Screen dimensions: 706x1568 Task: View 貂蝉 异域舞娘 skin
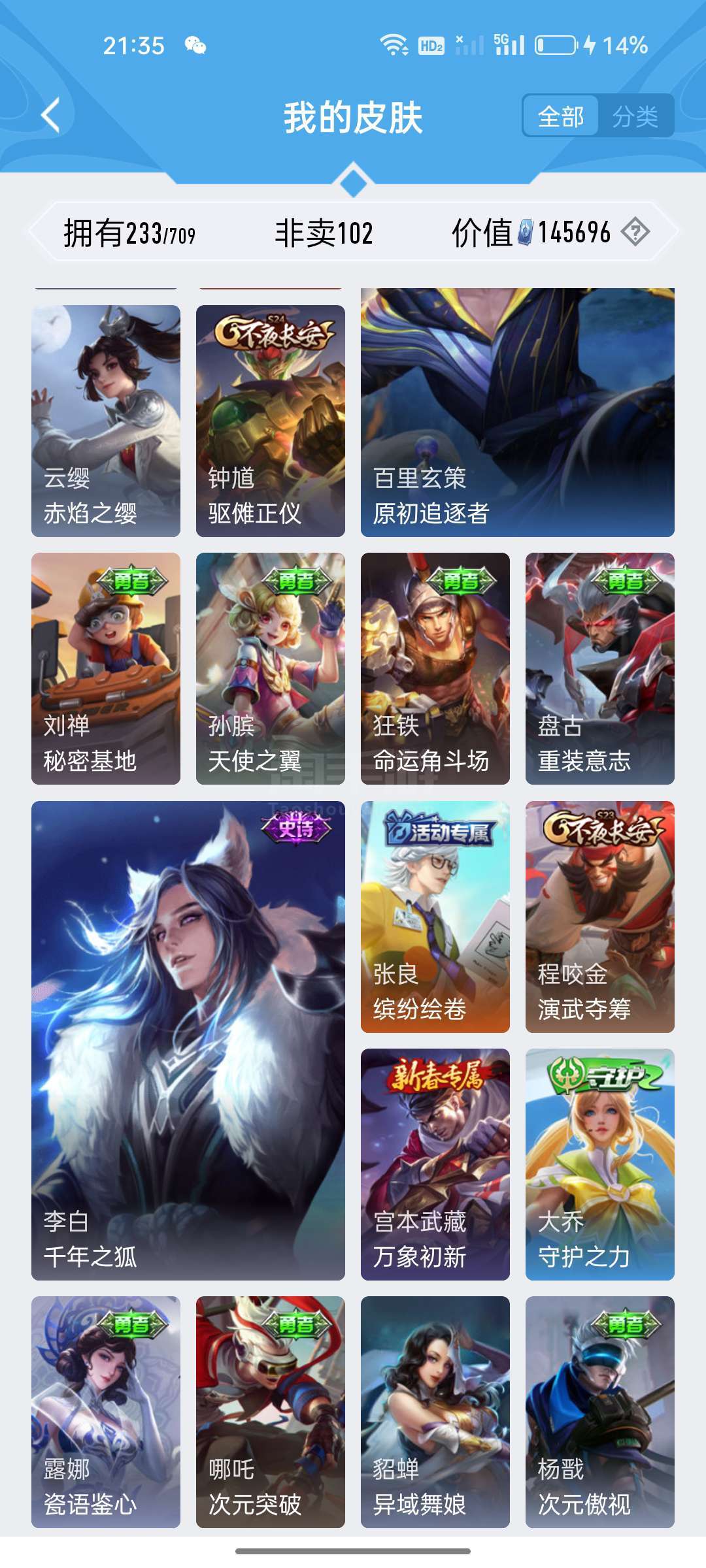[x=435, y=1412]
